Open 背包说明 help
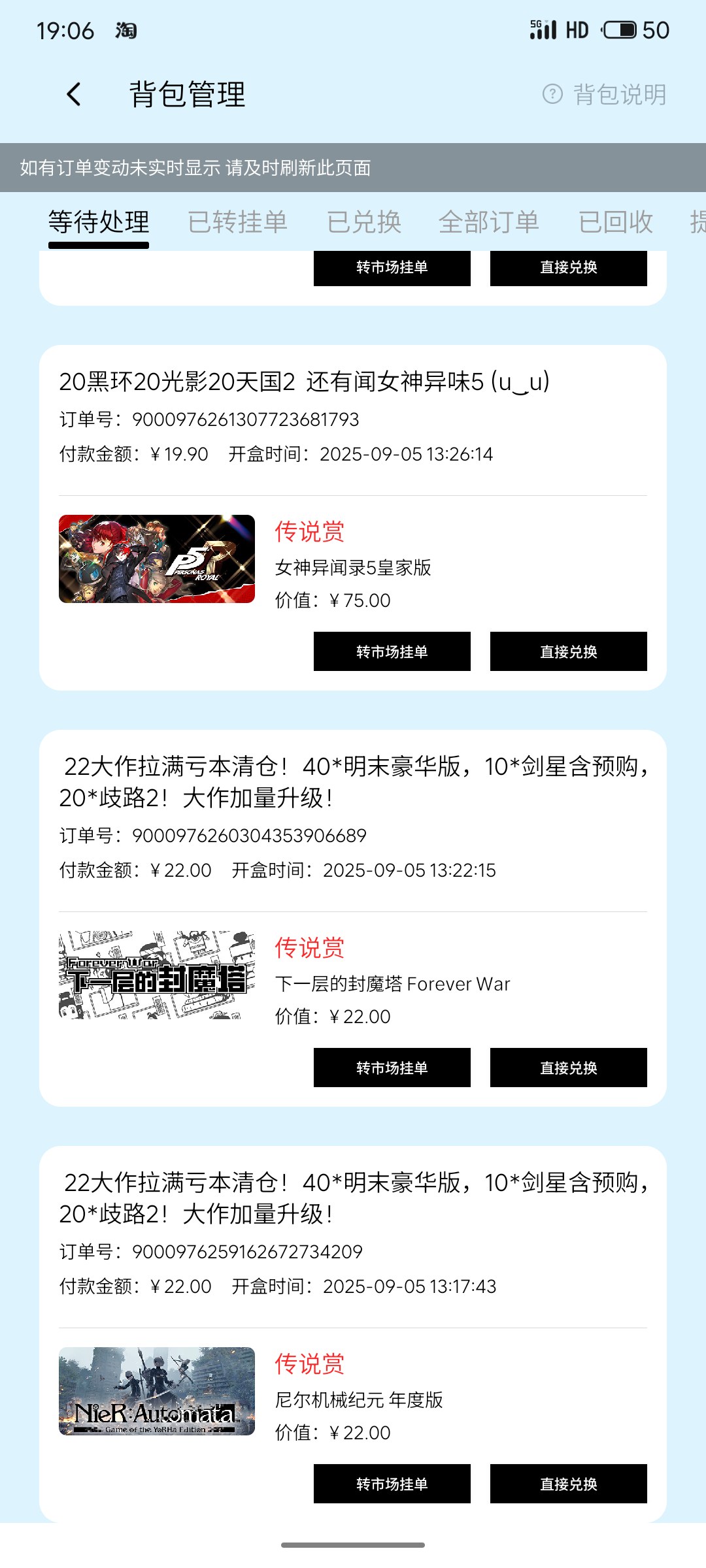This screenshot has height=1568, width=706. pos(604,94)
